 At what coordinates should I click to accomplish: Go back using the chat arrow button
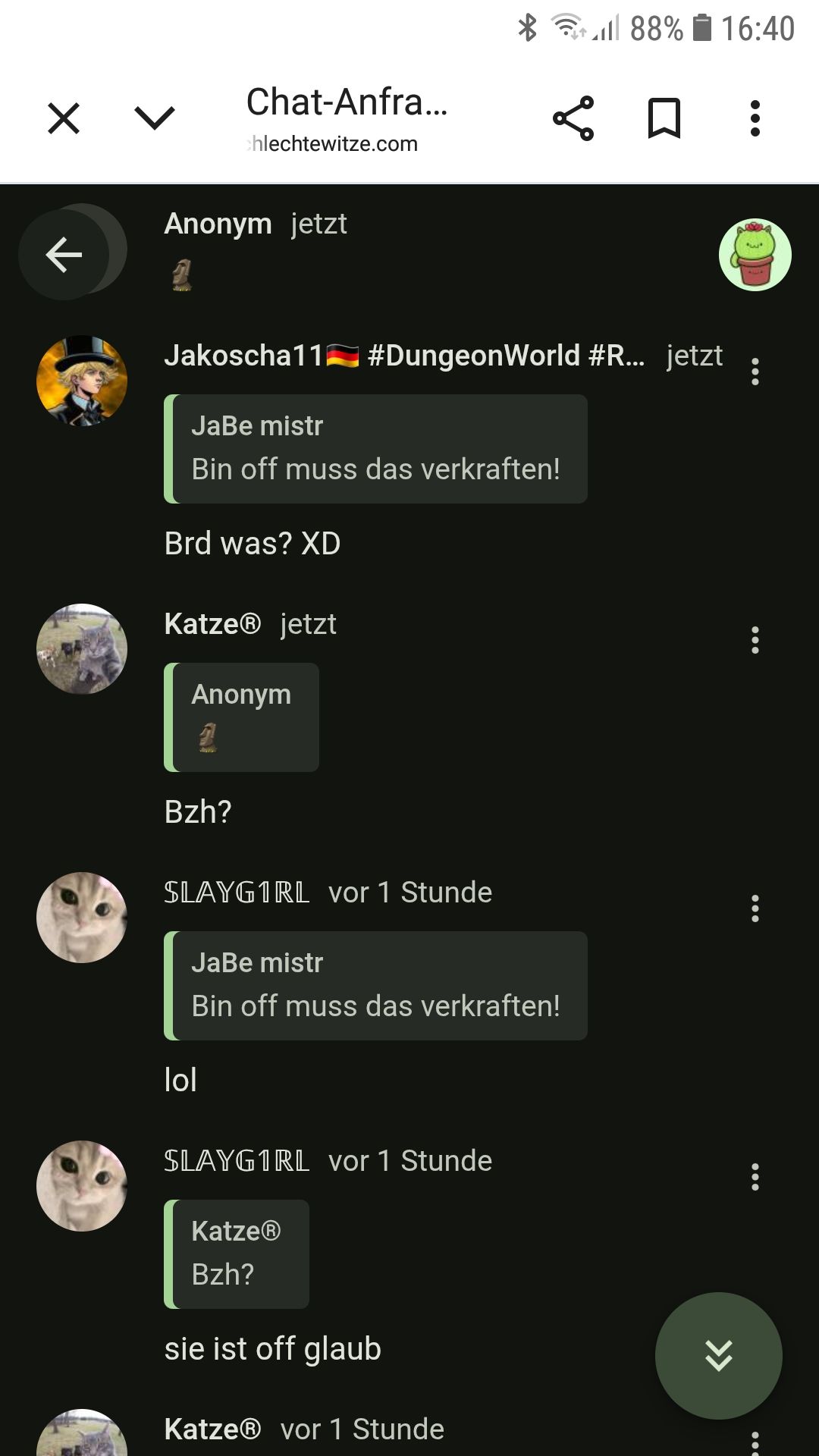pyautogui.click(x=64, y=254)
